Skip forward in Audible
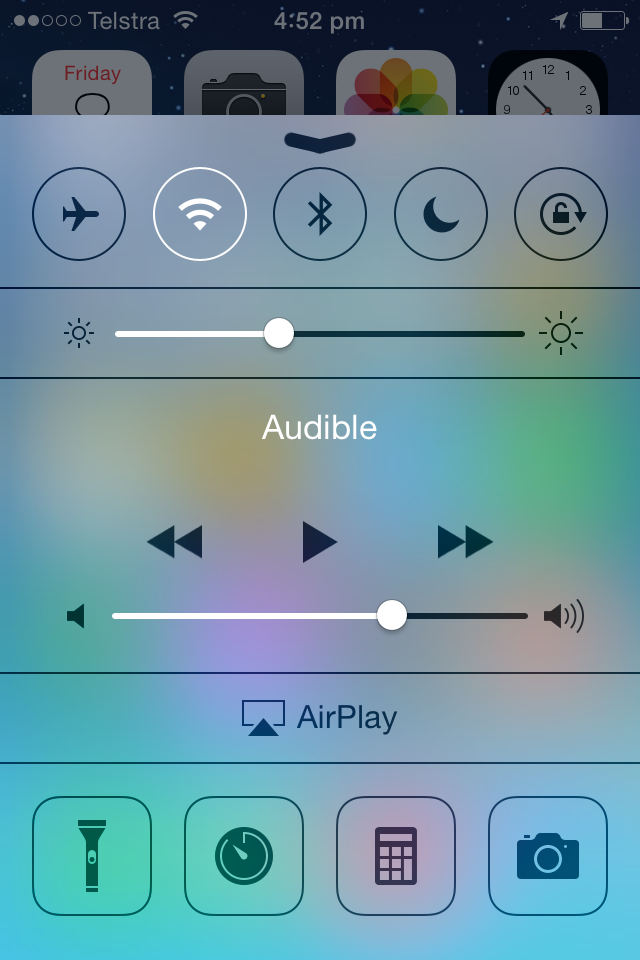Viewport: 640px width, 960px height. point(465,541)
